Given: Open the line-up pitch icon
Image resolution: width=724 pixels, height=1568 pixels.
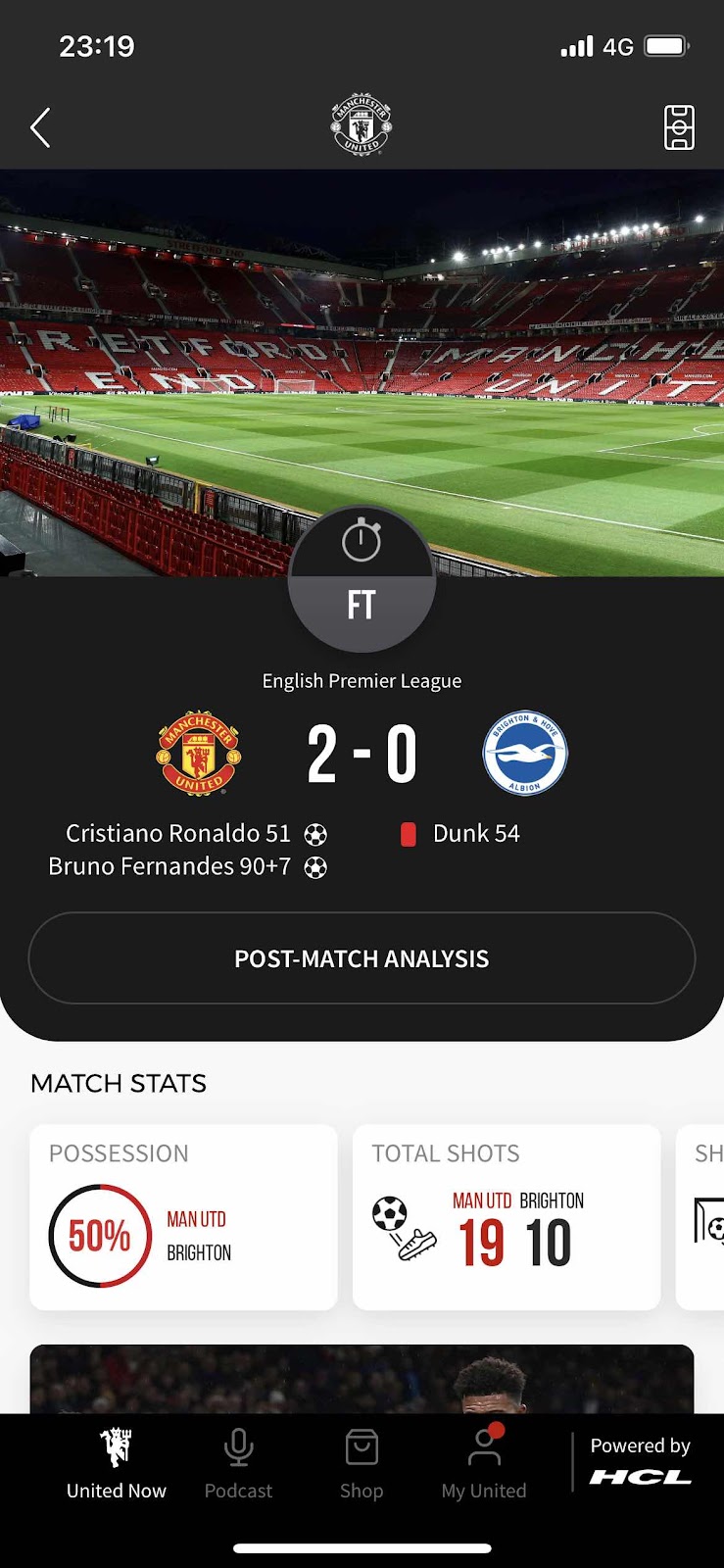Looking at the screenshot, I should pos(679,128).
